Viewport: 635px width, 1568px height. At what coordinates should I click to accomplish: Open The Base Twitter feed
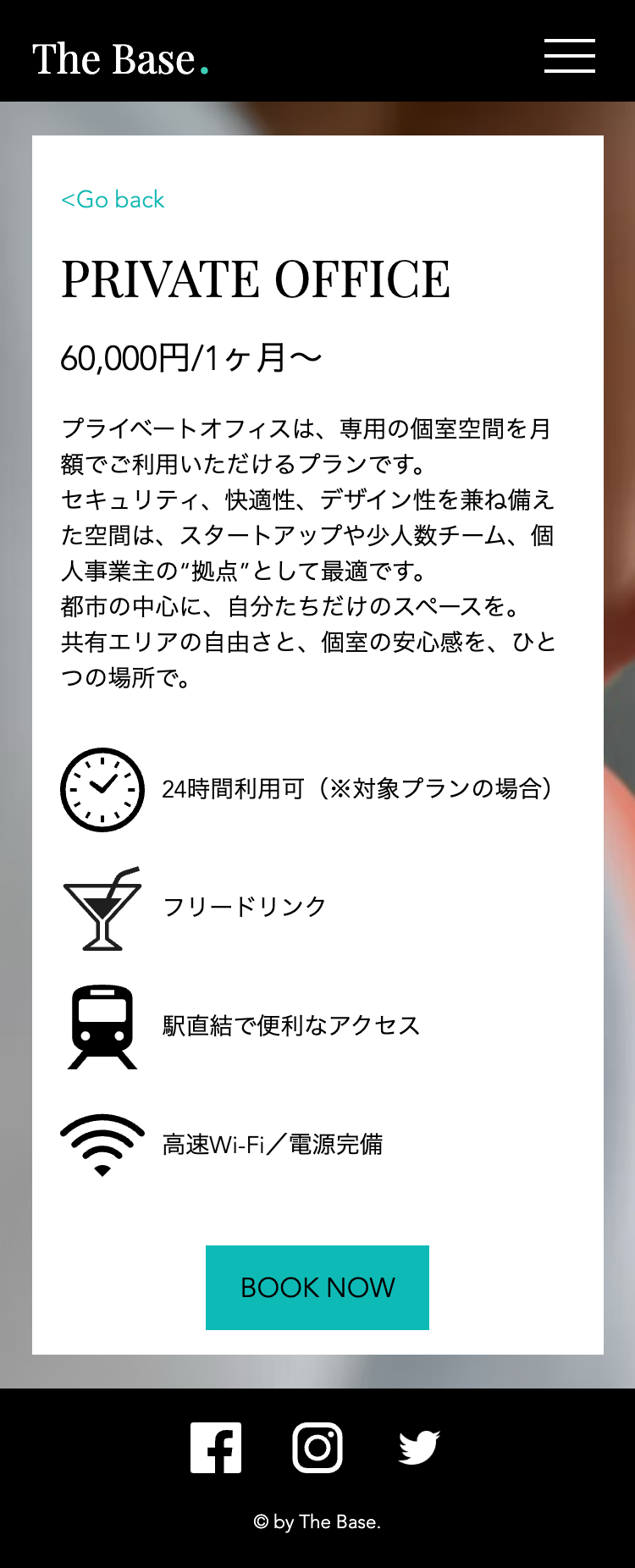point(419,1448)
